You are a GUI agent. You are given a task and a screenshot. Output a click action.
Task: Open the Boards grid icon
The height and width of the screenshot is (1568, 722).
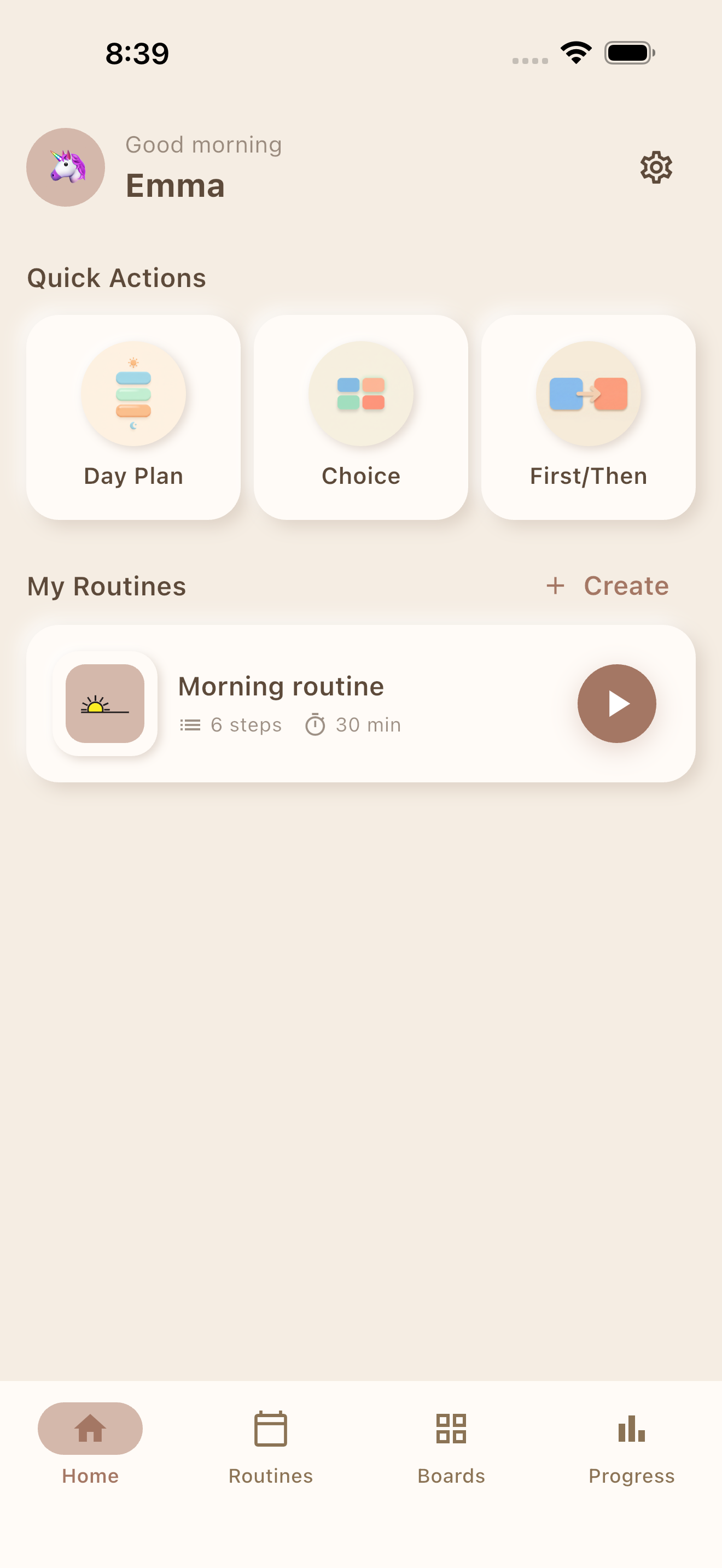451,1430
